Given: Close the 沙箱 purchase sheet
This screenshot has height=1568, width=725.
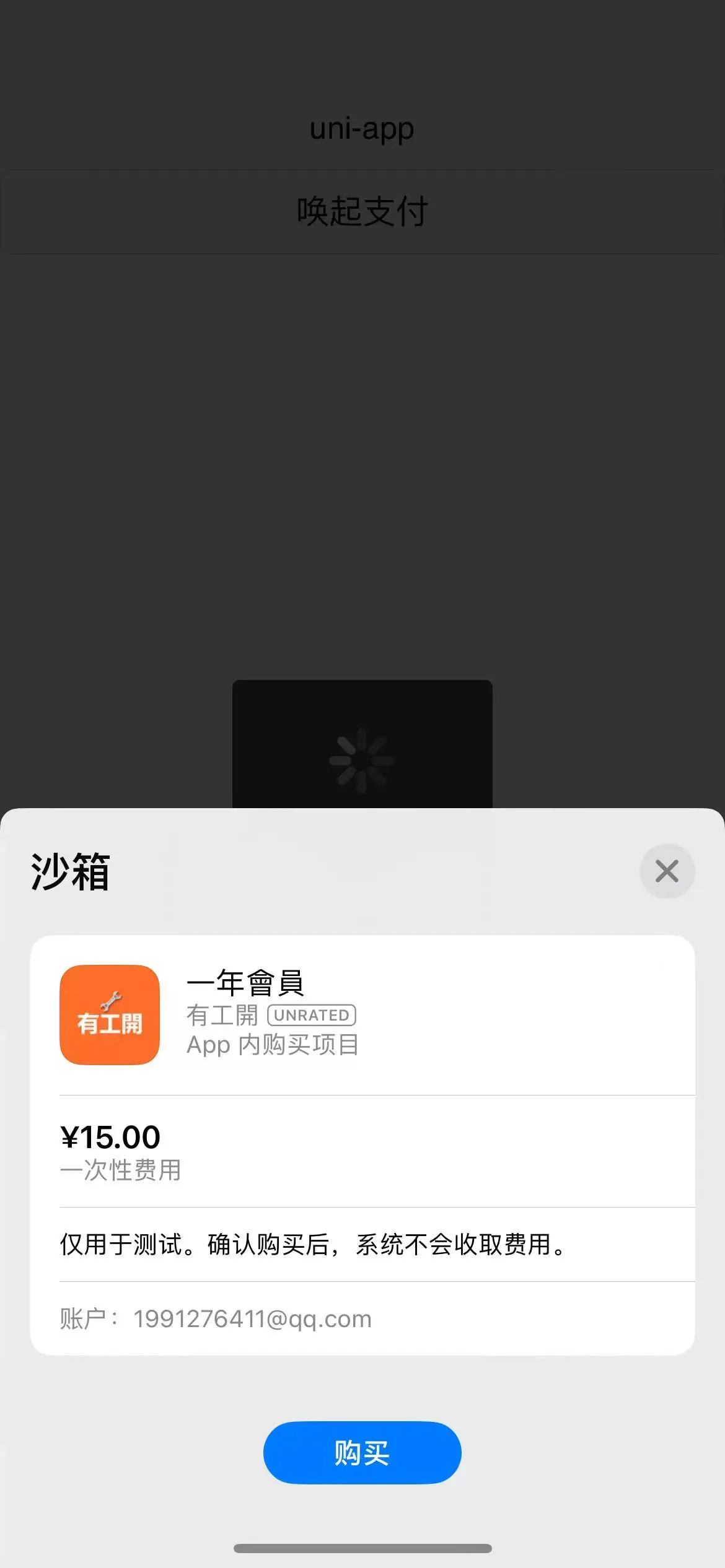Looking at the screenshot, I should coord(667,871).
